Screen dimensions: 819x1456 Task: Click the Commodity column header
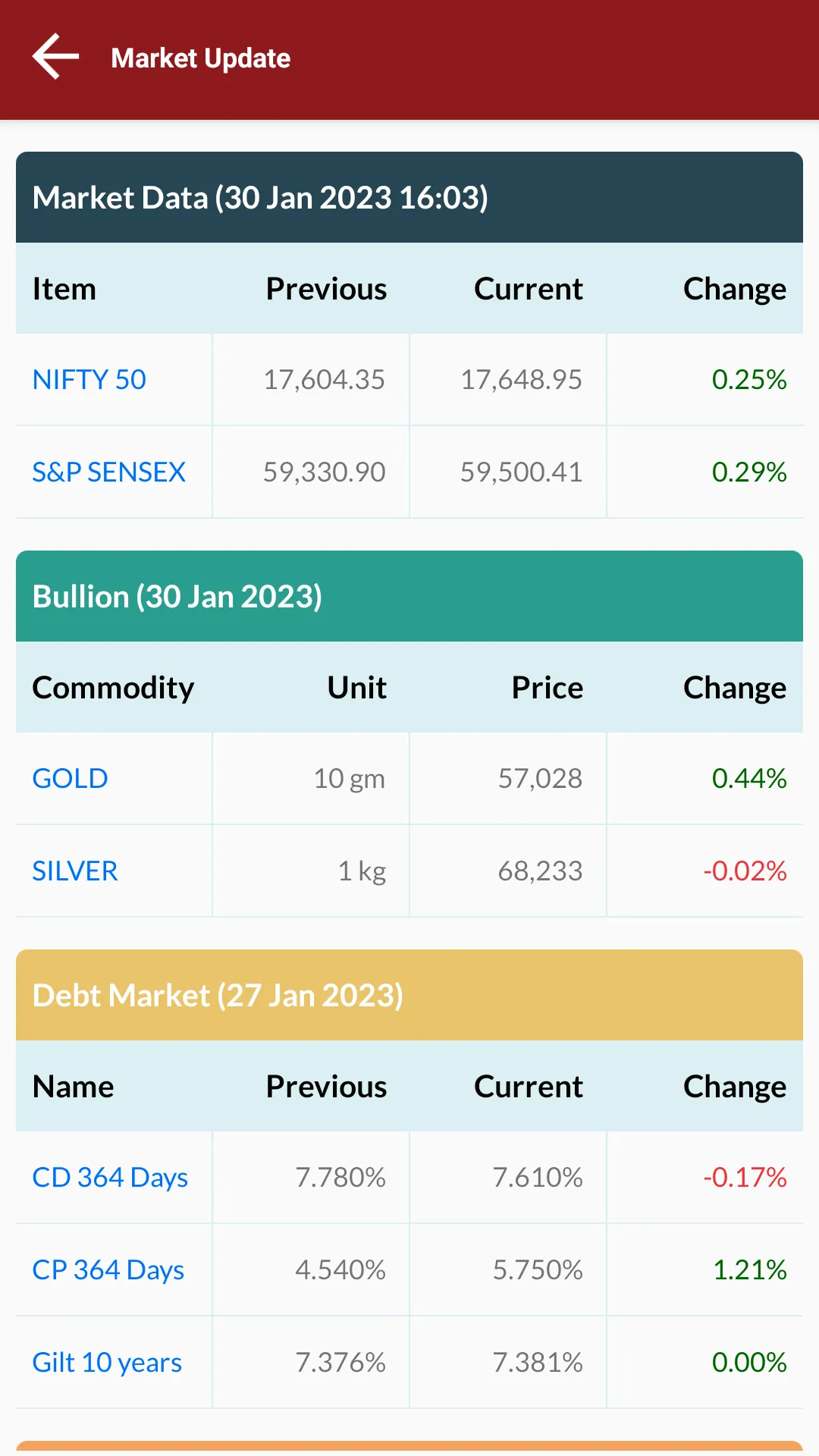(113, 687)
